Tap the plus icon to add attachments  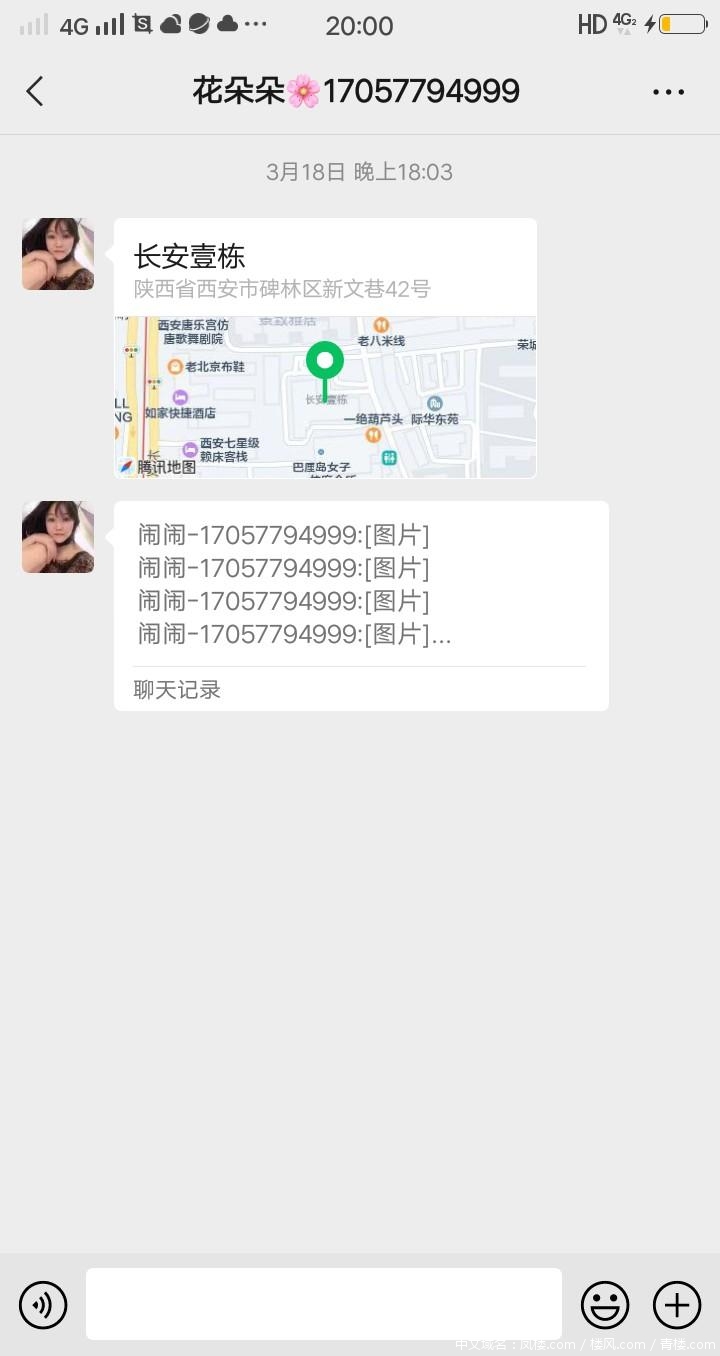676,1304
